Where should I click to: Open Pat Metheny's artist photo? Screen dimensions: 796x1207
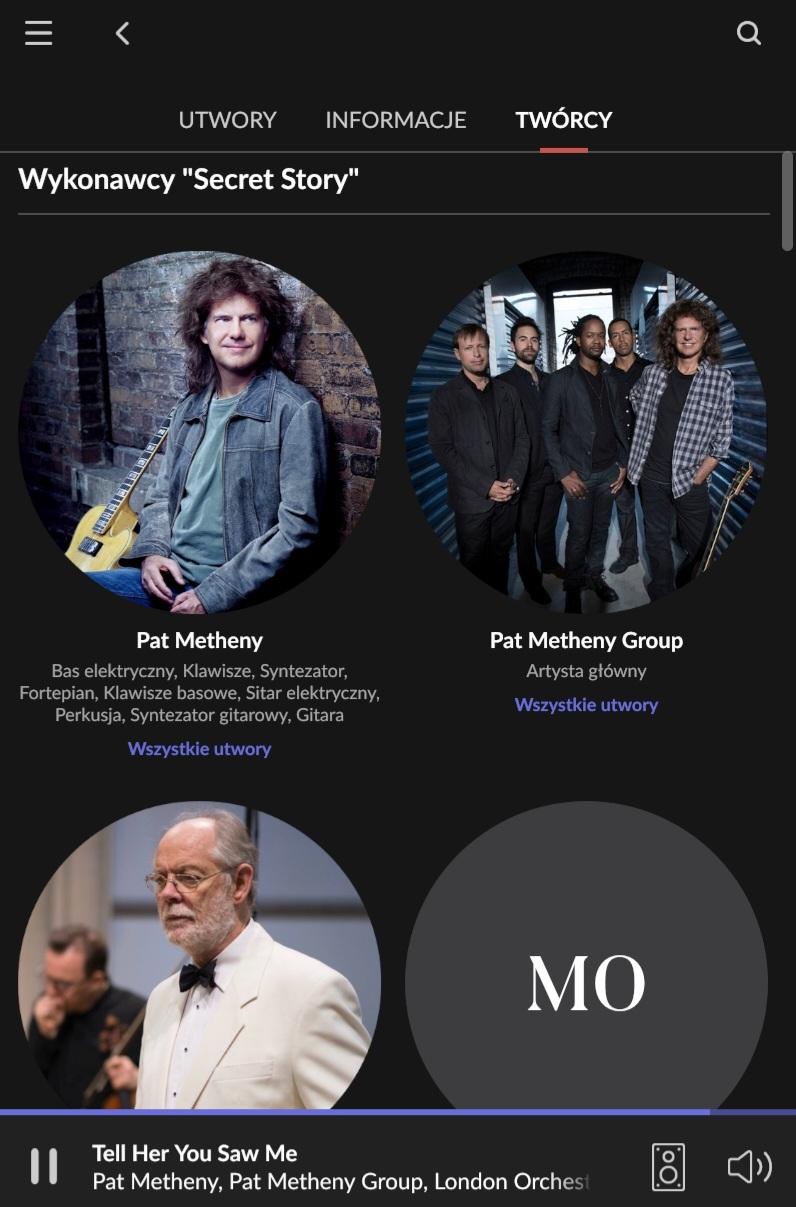[199, 432]
